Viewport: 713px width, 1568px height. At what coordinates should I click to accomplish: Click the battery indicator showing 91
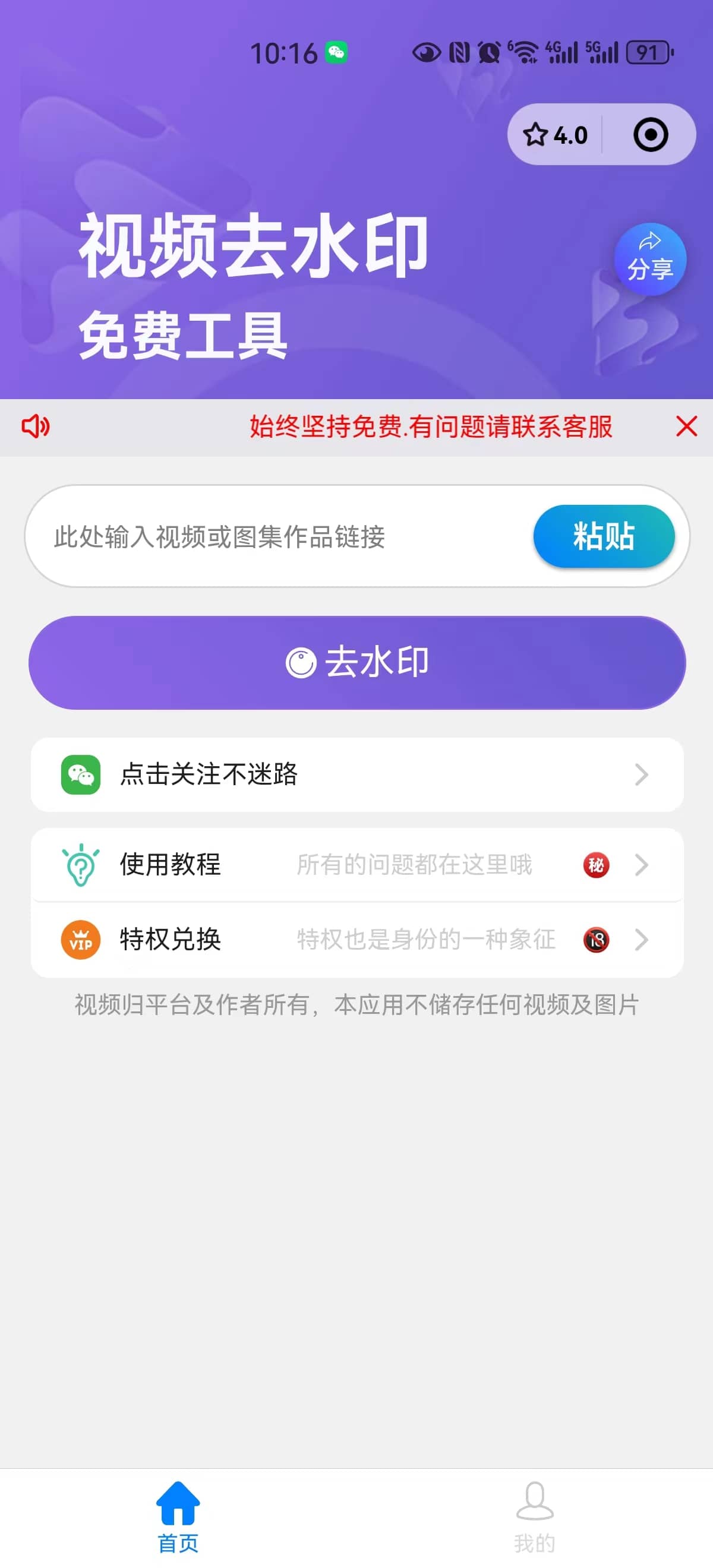pos(648,53)
